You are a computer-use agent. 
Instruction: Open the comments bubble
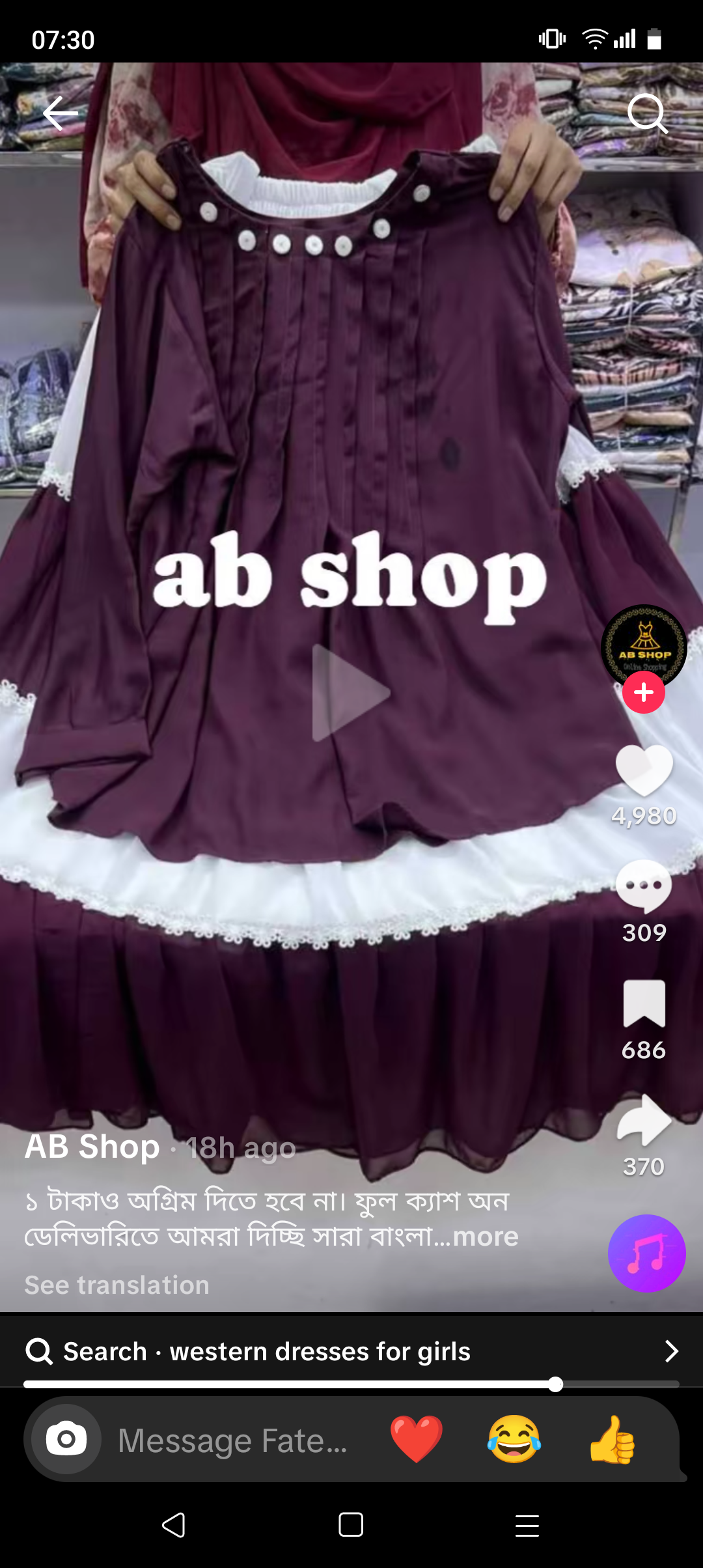click(x=644, y=886)
